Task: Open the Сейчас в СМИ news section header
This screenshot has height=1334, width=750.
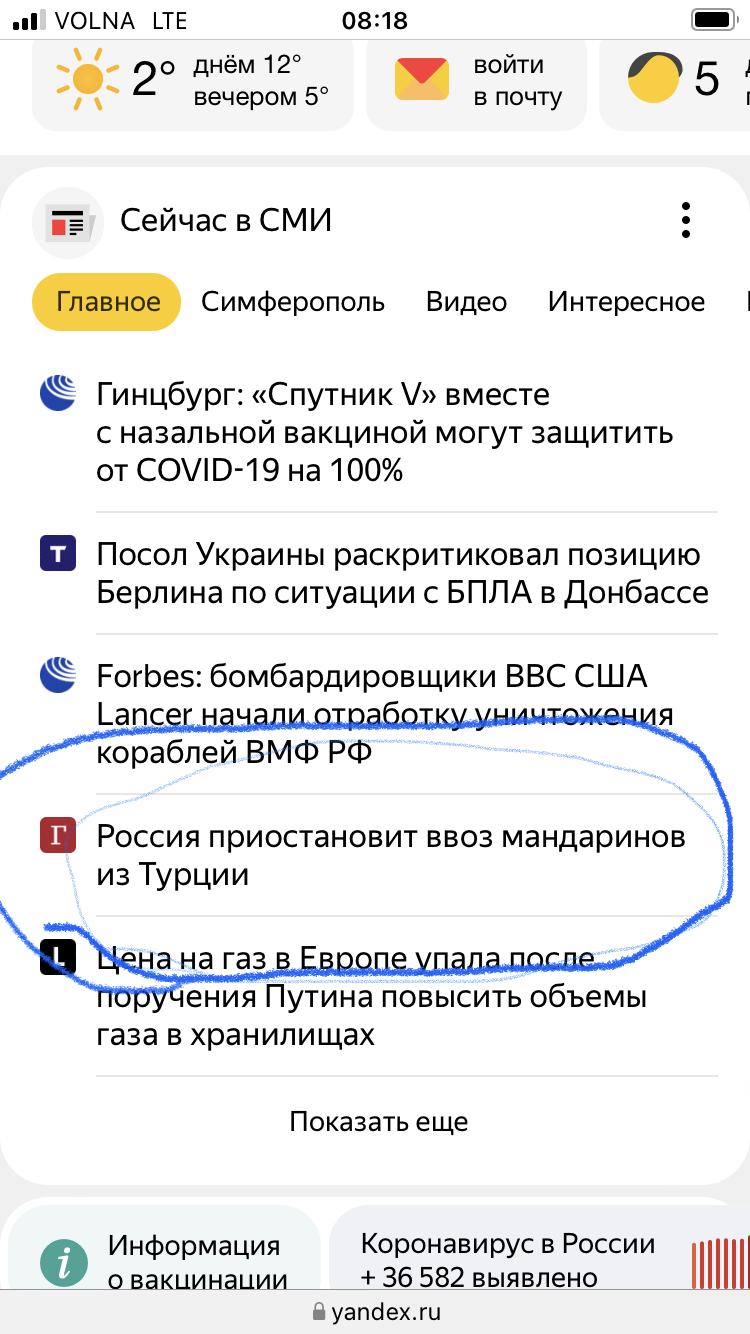Action: point(225,220)
